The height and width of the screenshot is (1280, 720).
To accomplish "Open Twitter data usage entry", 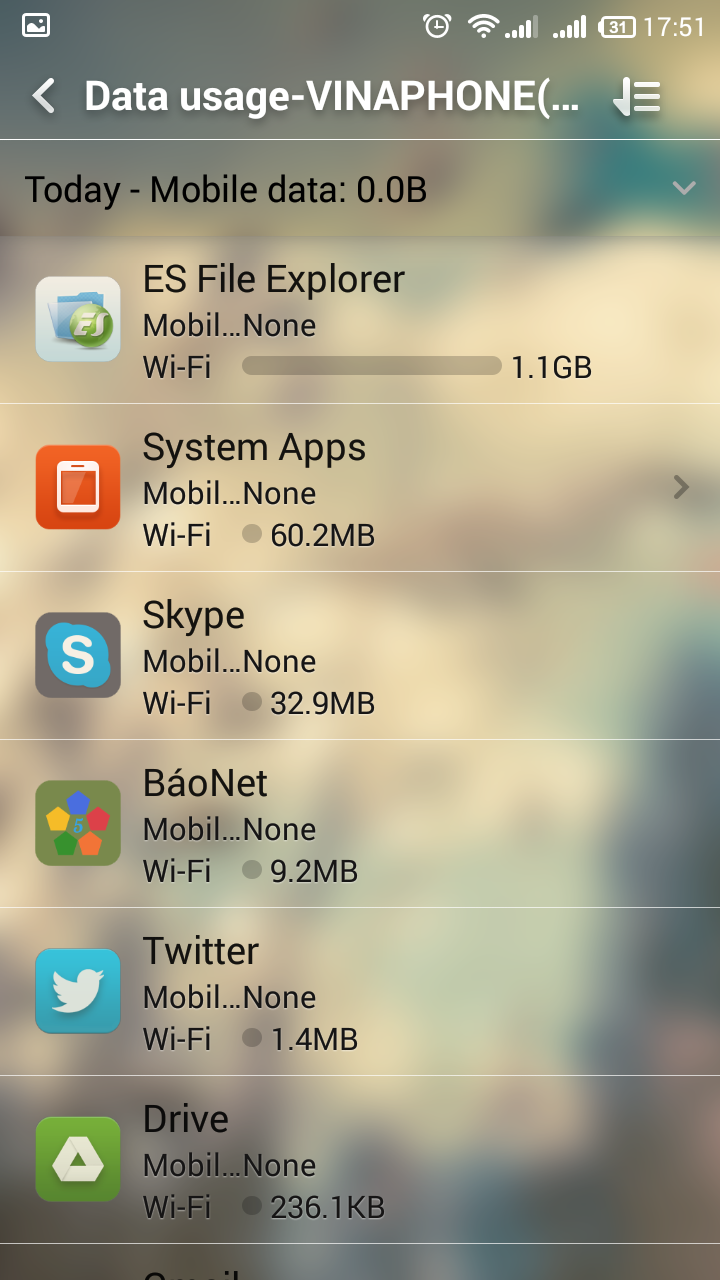I will pos(360,992).
